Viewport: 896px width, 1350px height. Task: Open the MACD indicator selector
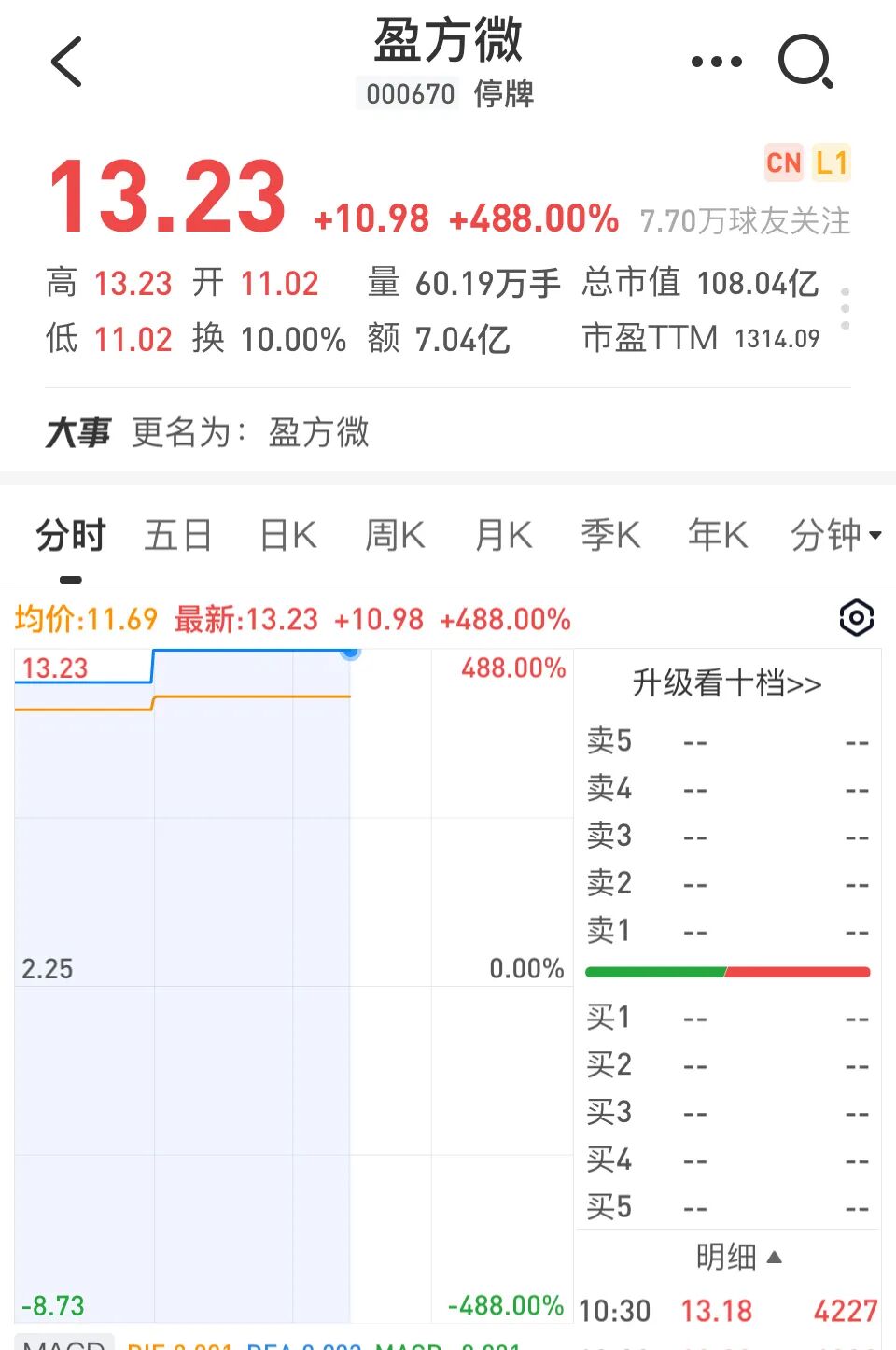(x=63, y=1343)
